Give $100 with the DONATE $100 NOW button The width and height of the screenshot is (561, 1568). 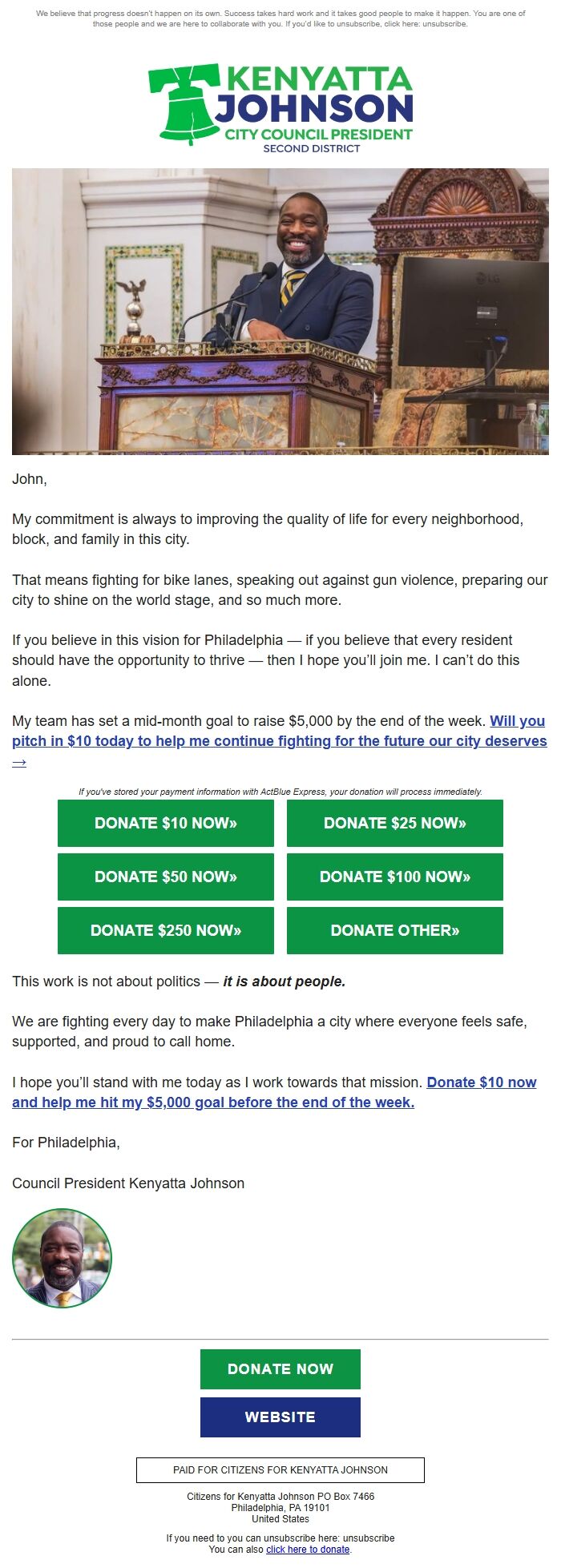[x=394, y=877]
